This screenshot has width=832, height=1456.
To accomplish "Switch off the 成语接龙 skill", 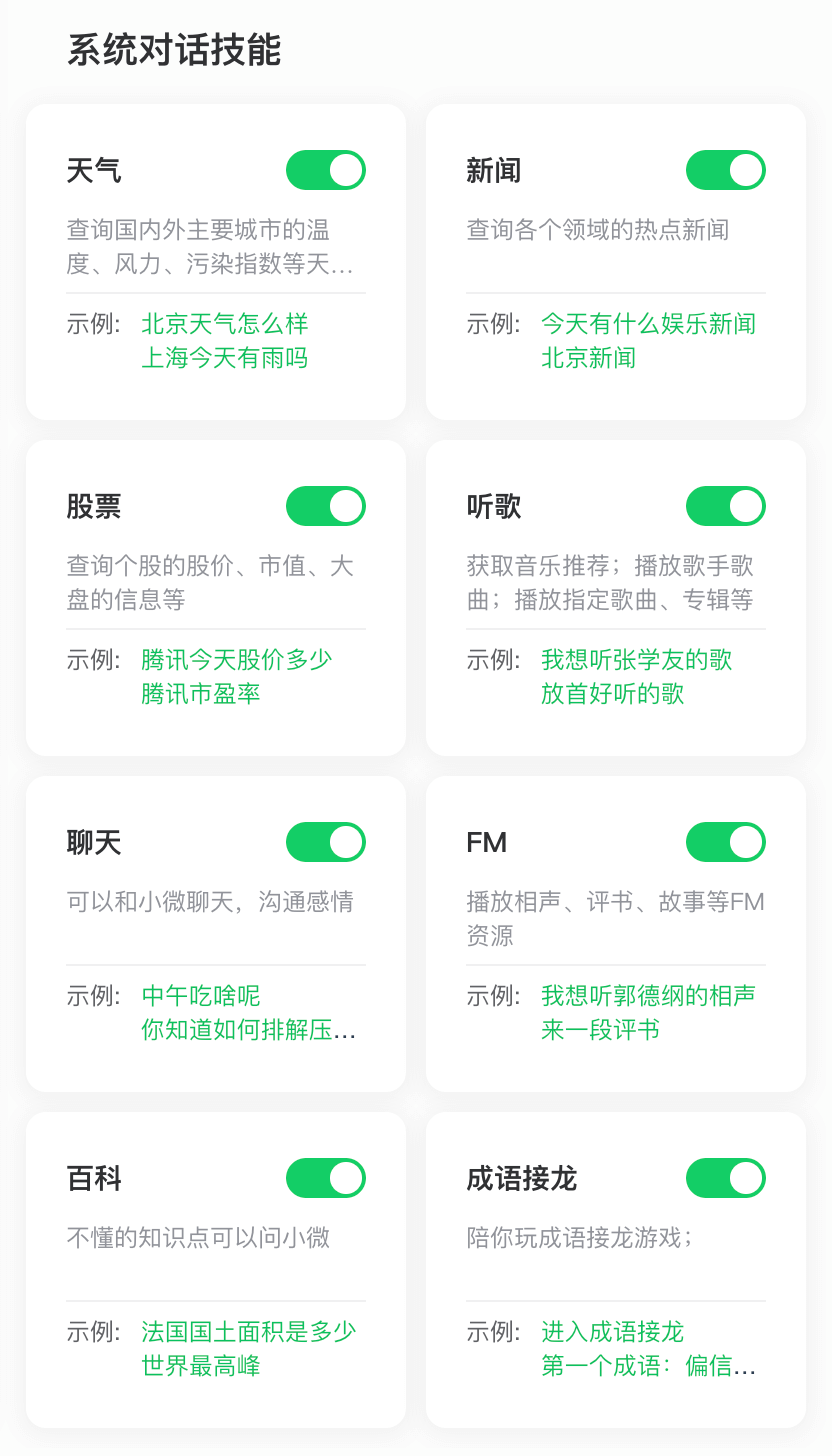I will (x=726, y=1178).
